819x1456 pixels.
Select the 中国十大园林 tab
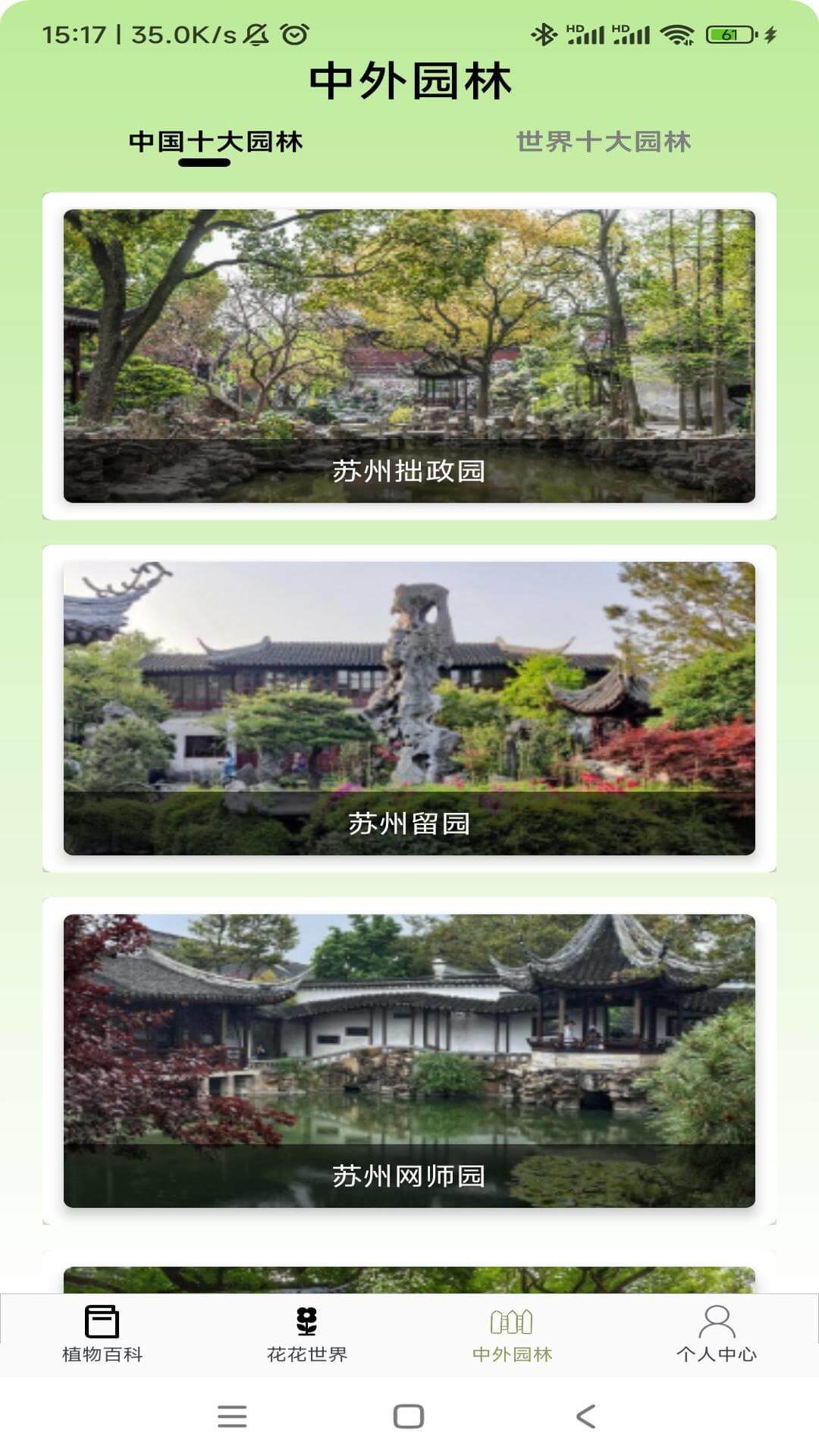click(x=215, y=142)
